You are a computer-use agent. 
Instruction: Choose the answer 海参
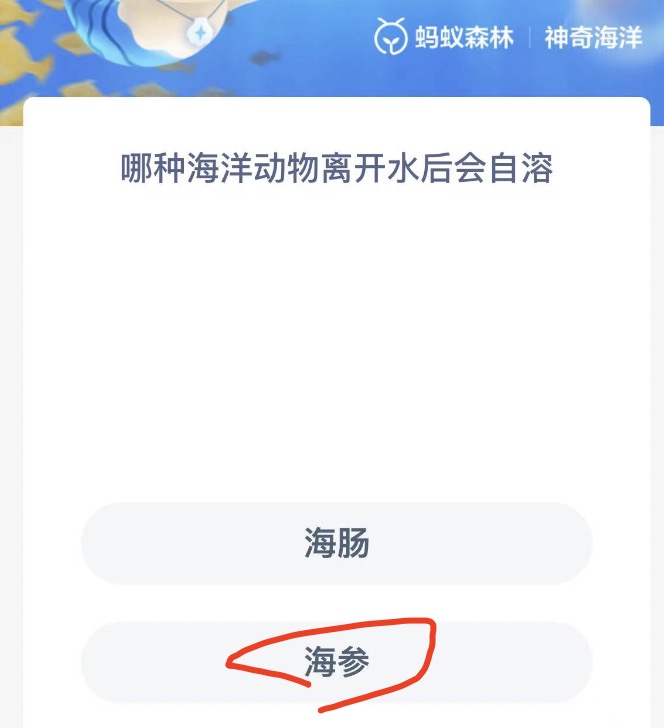[336, 662]
